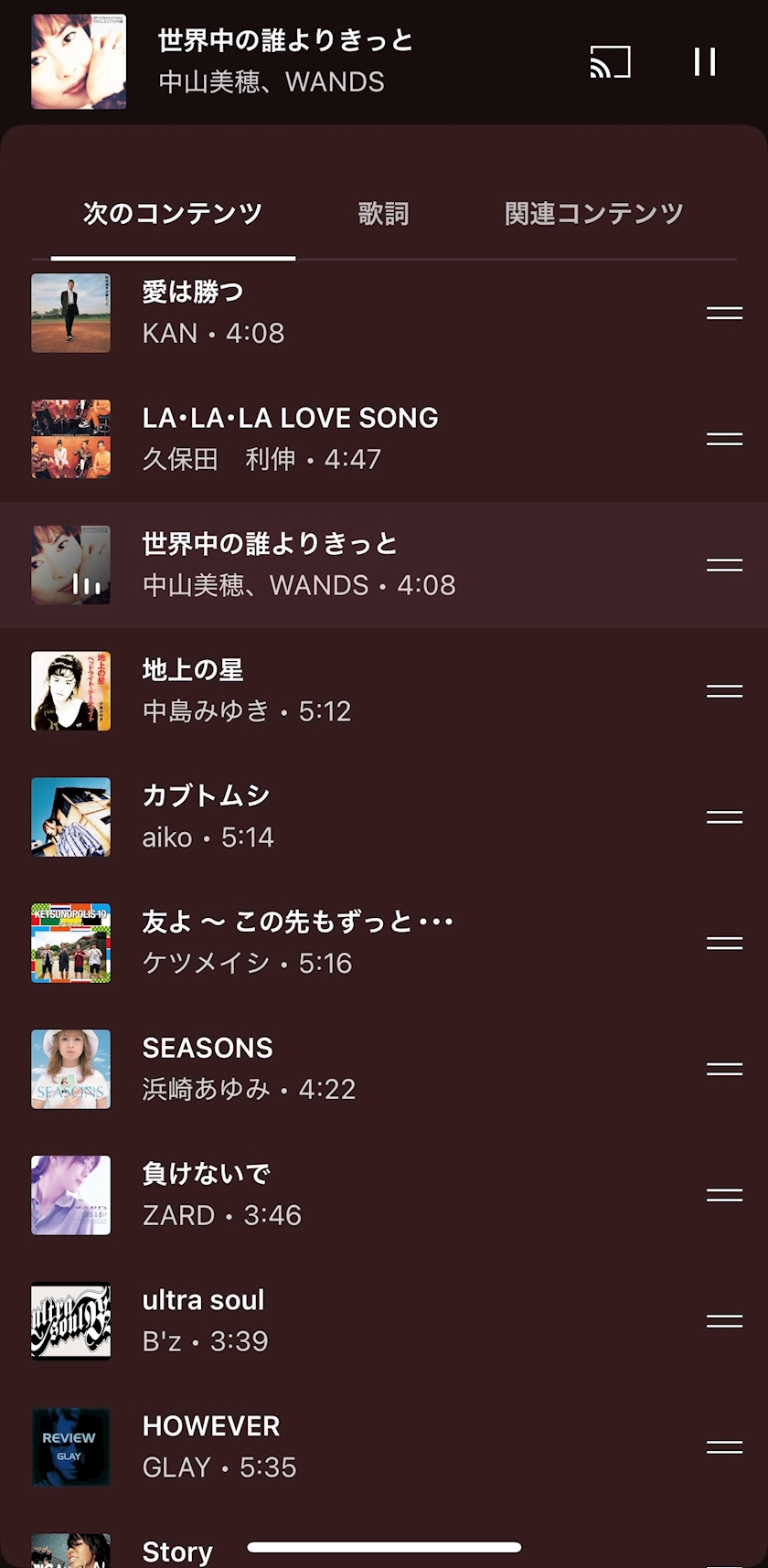
Task: Open the cast to device icon
Action: [610, 62]
